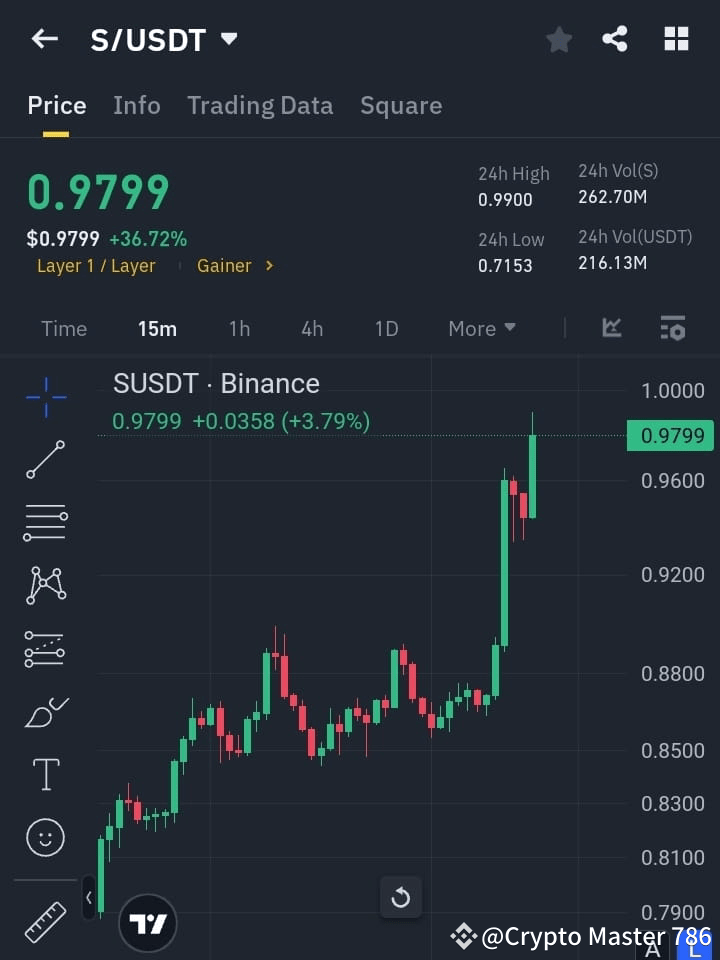Image resolution: width=720 pixels, height=960 pixels.
Task: Open the indicators panel
Action: [610, 328]
